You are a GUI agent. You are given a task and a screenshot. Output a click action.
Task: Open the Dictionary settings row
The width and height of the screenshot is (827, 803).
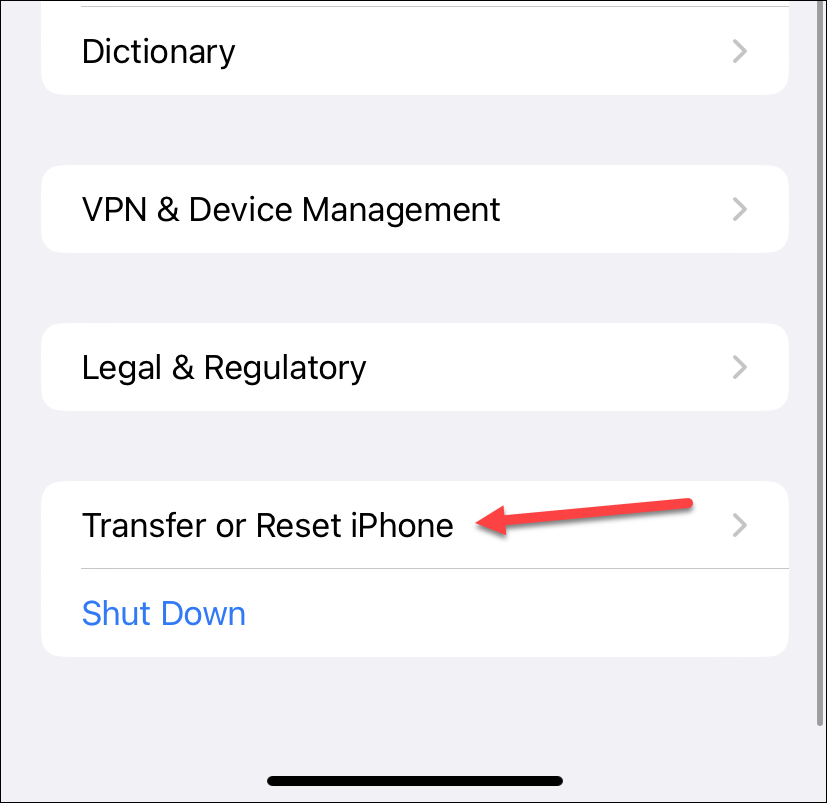point(414,51)
